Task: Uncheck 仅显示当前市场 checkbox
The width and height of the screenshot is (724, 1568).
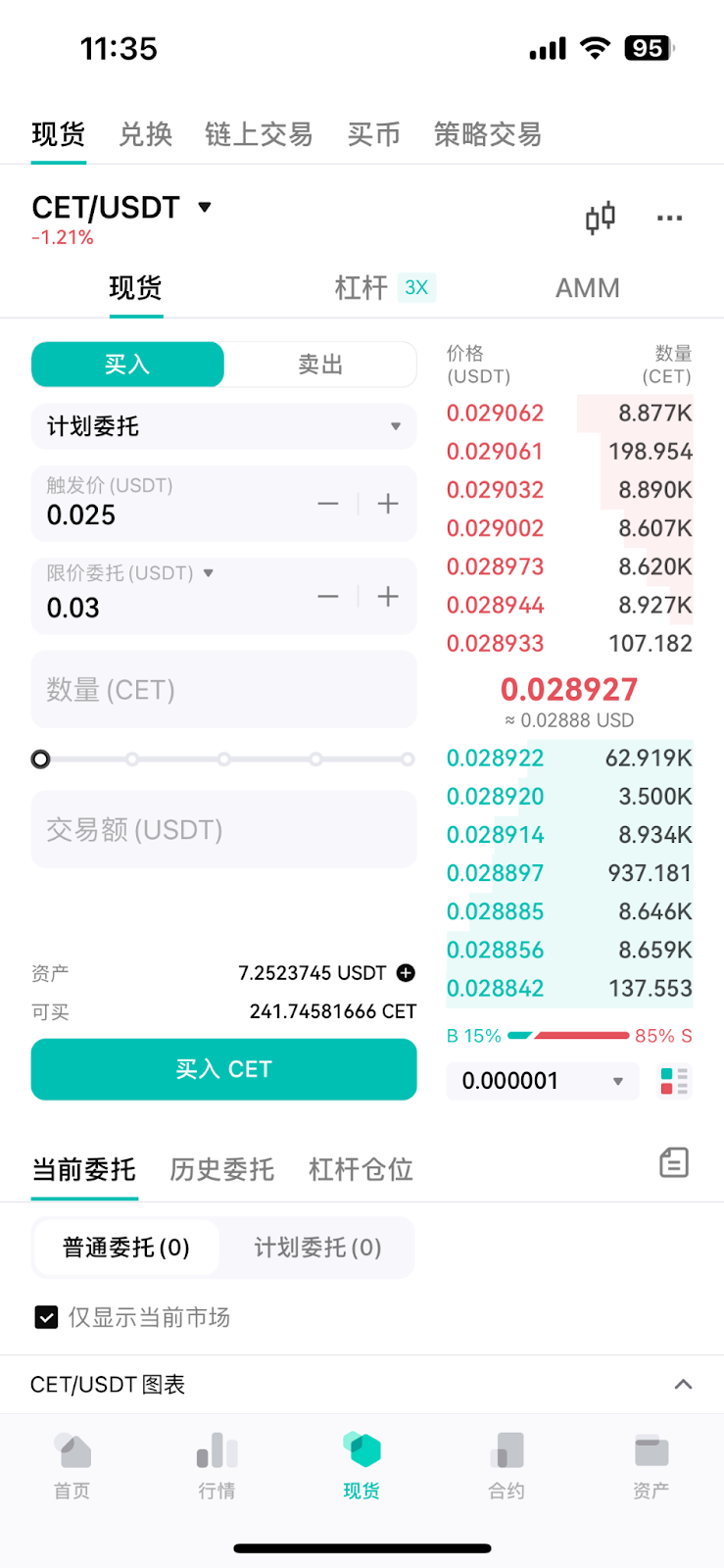Action: (x=46, y=1317)
